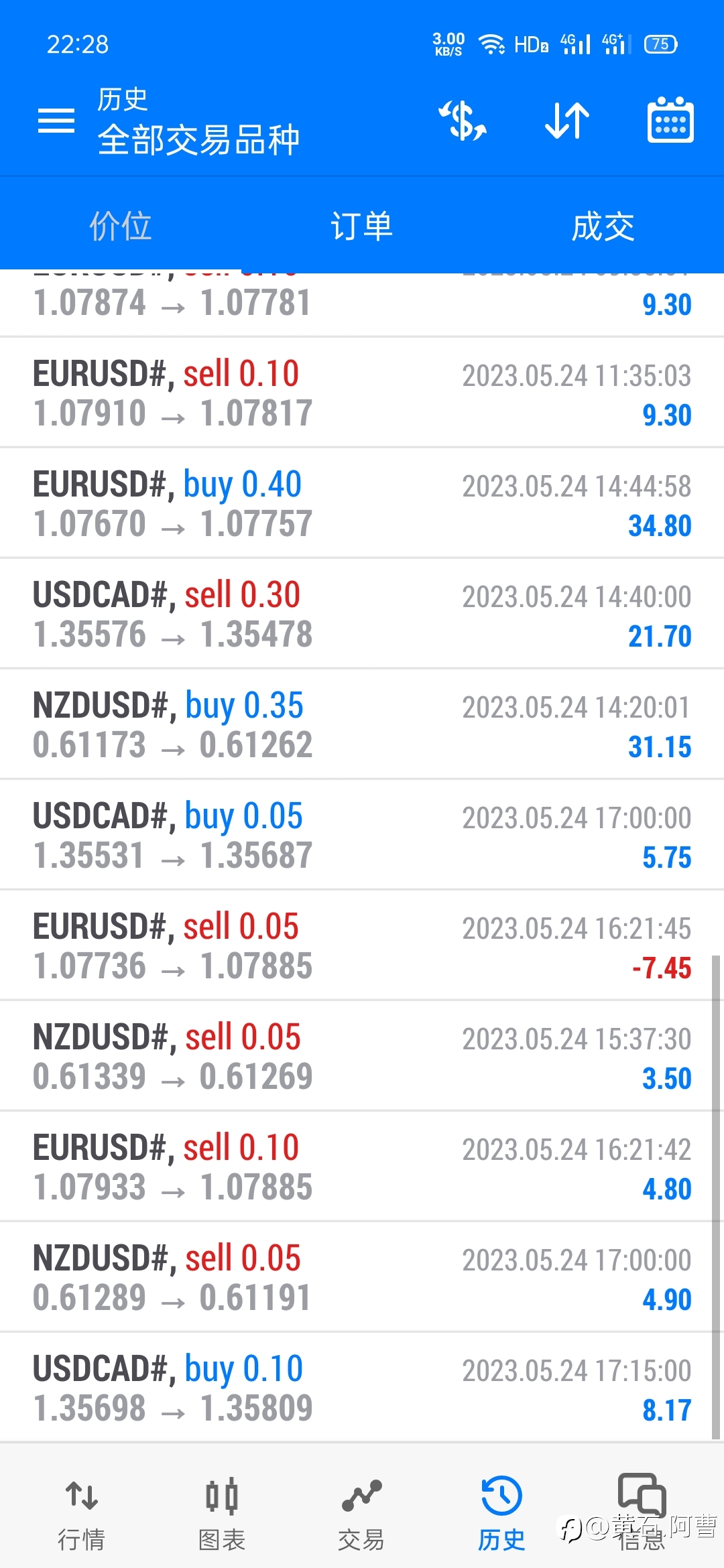The width and height of the screenshot is (724, 1568).
Task: View the USDCAD buy 0.10 trade
Action: (x=362, y=1388)
